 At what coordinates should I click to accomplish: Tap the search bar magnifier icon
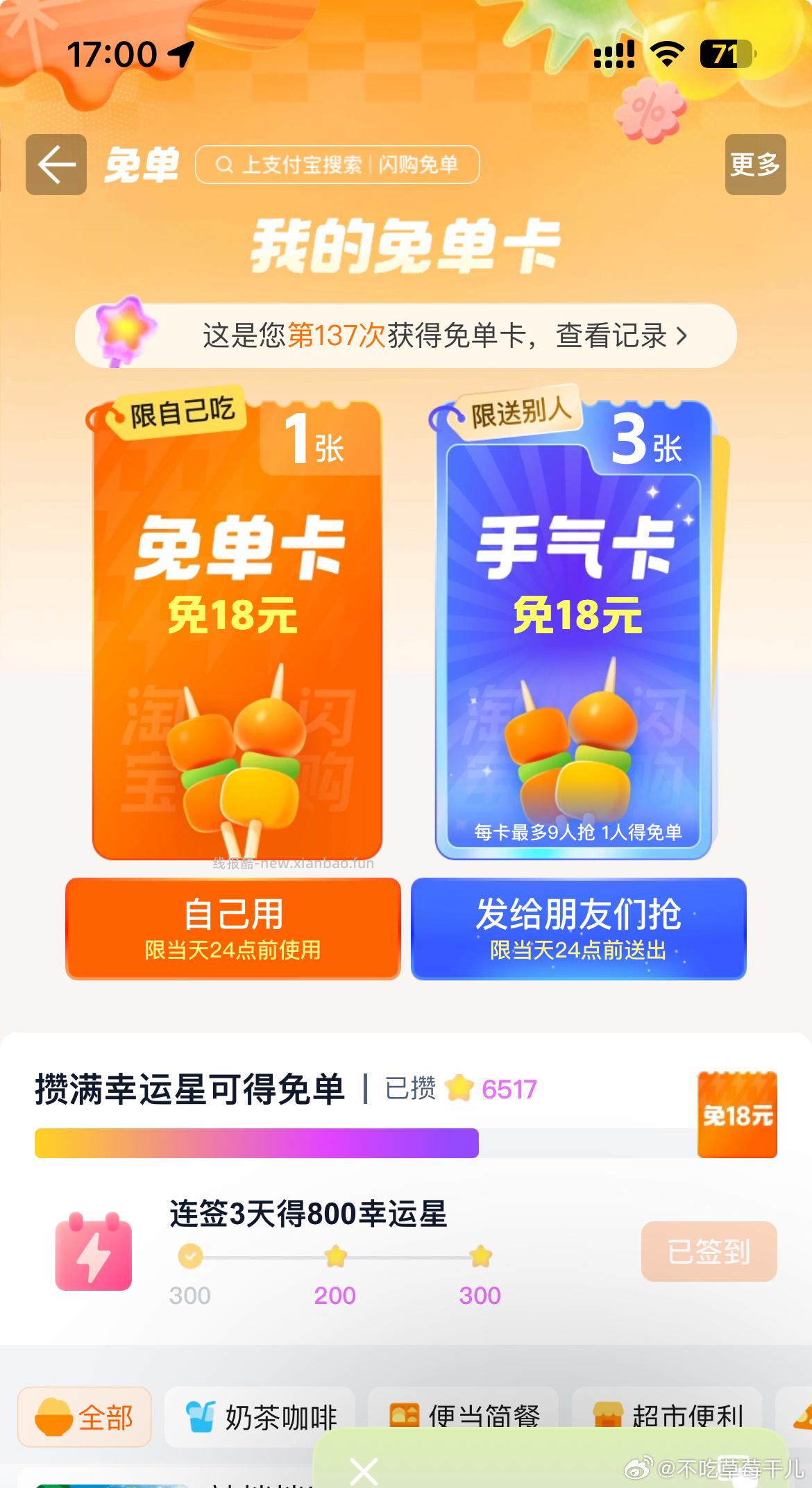223,165
